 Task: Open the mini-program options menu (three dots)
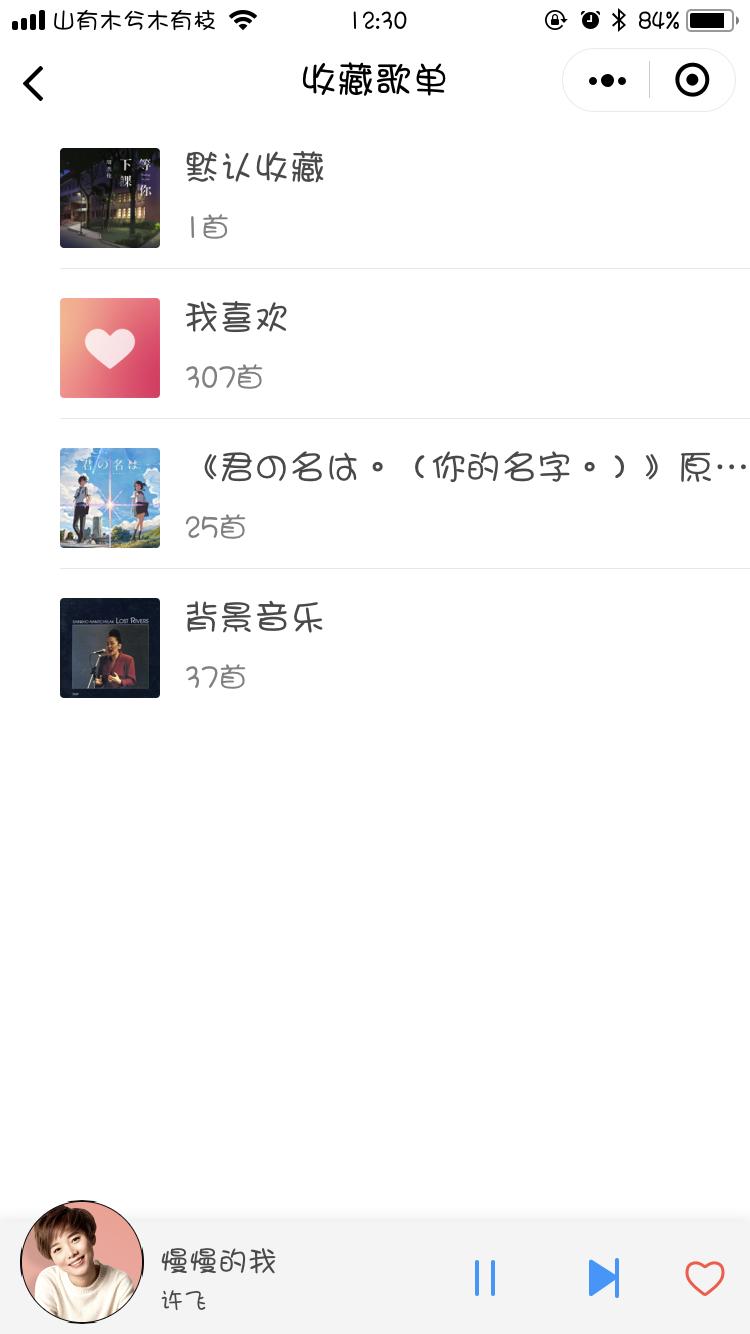coord(605,80)
